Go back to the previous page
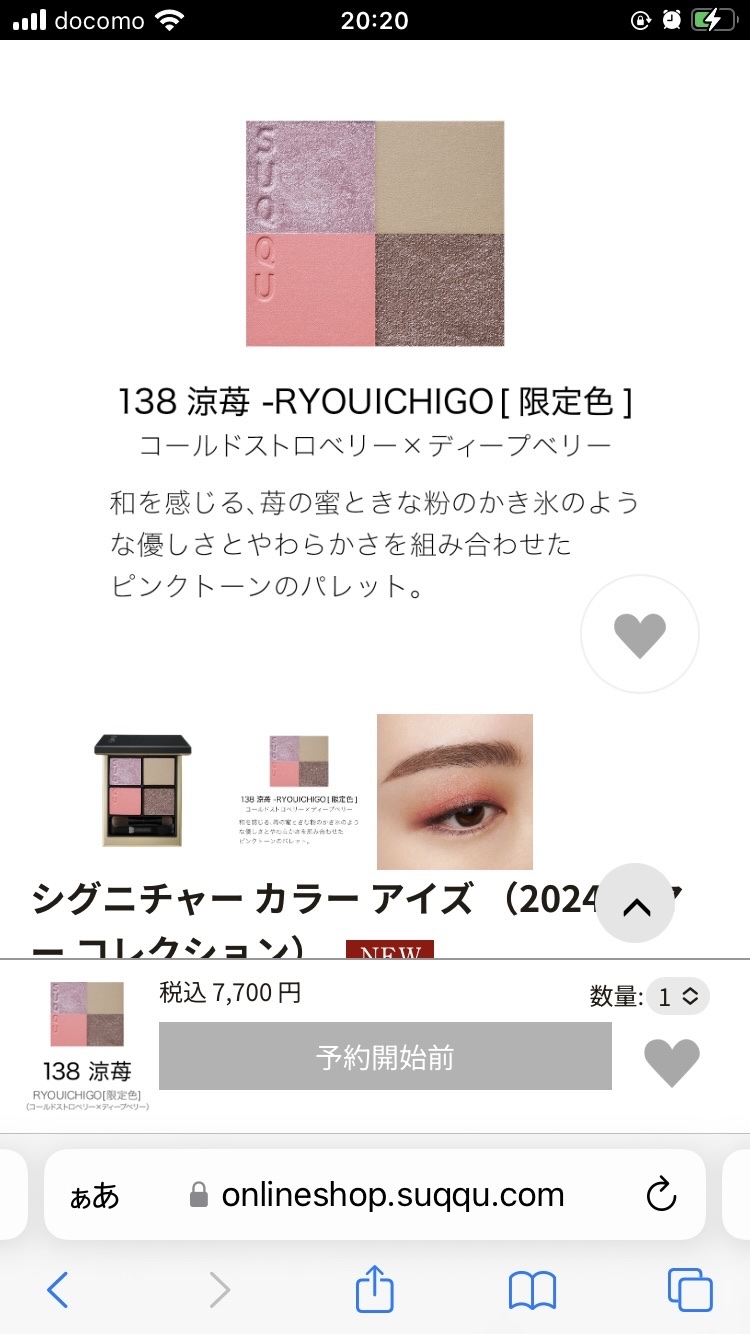Image resolution: width=750 pixels, height=1334 pixels. (x=58, y=1290)
